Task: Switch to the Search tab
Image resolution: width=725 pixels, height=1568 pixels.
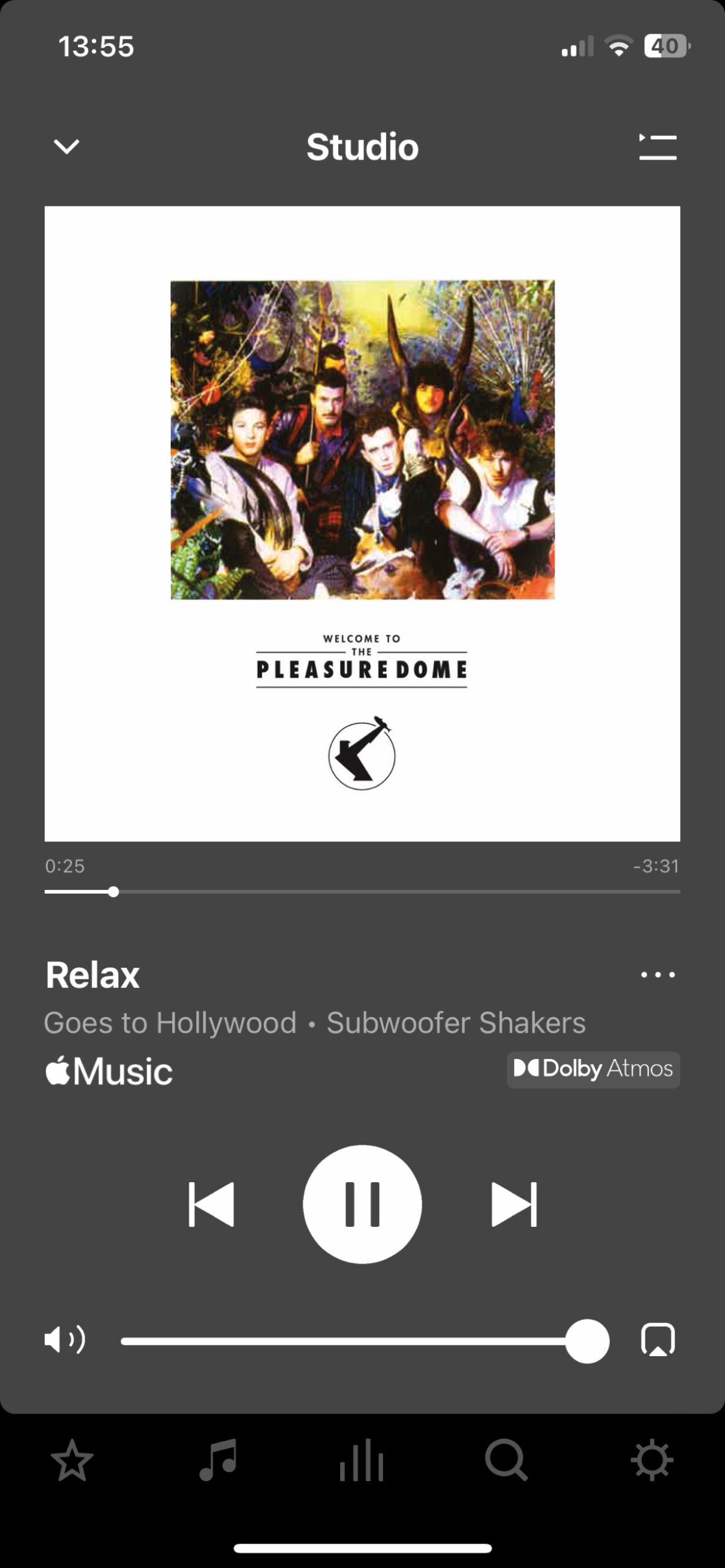Action: [506, 1461]
